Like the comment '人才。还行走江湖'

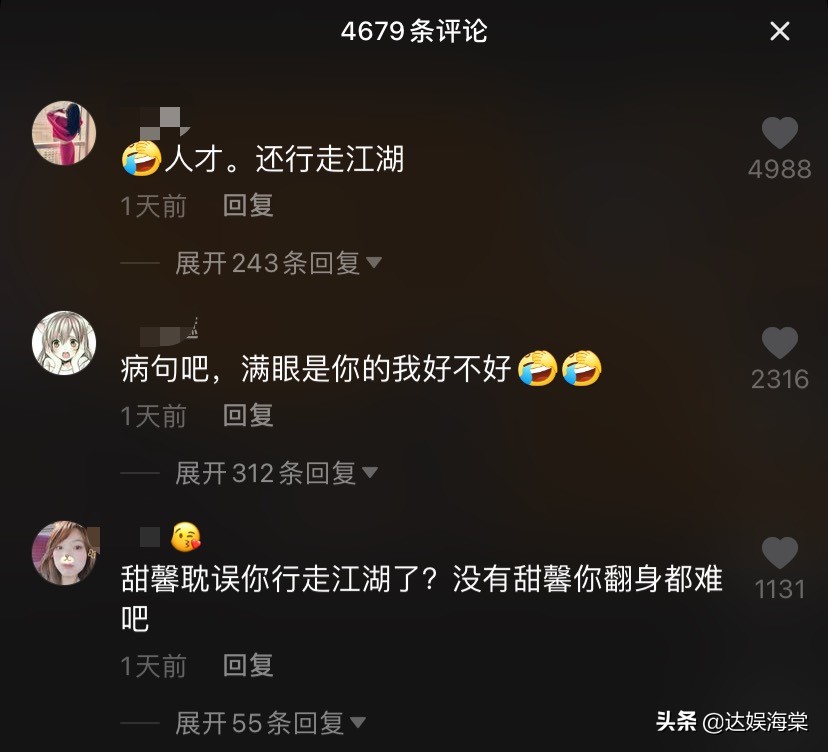(x=780, y=134)
